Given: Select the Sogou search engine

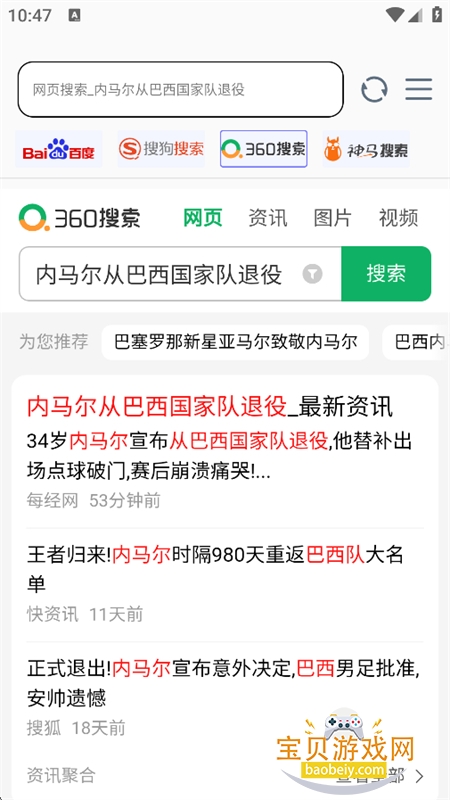Looking at the screenshot, I should 161,149.
